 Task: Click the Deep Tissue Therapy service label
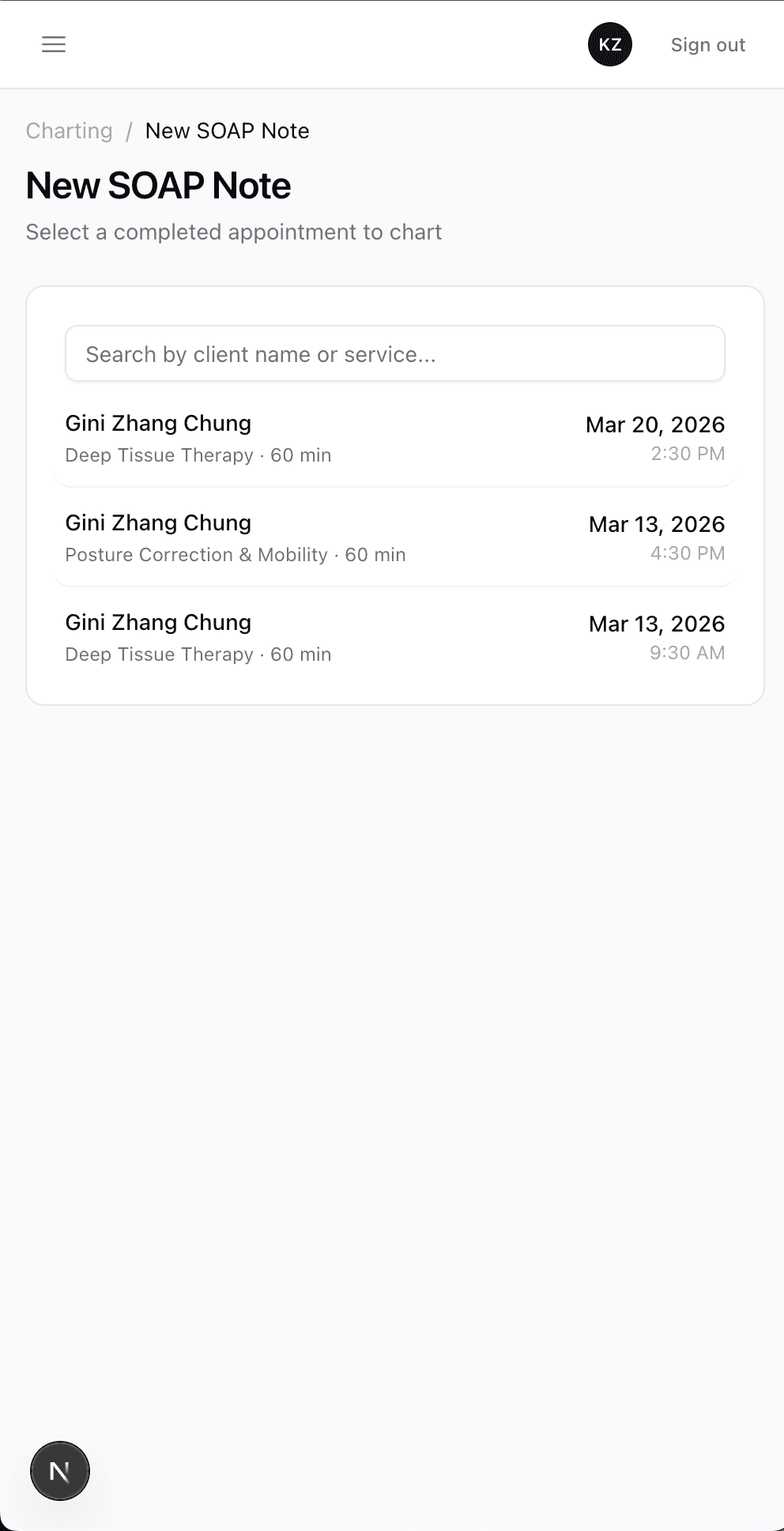coord(158,454)
